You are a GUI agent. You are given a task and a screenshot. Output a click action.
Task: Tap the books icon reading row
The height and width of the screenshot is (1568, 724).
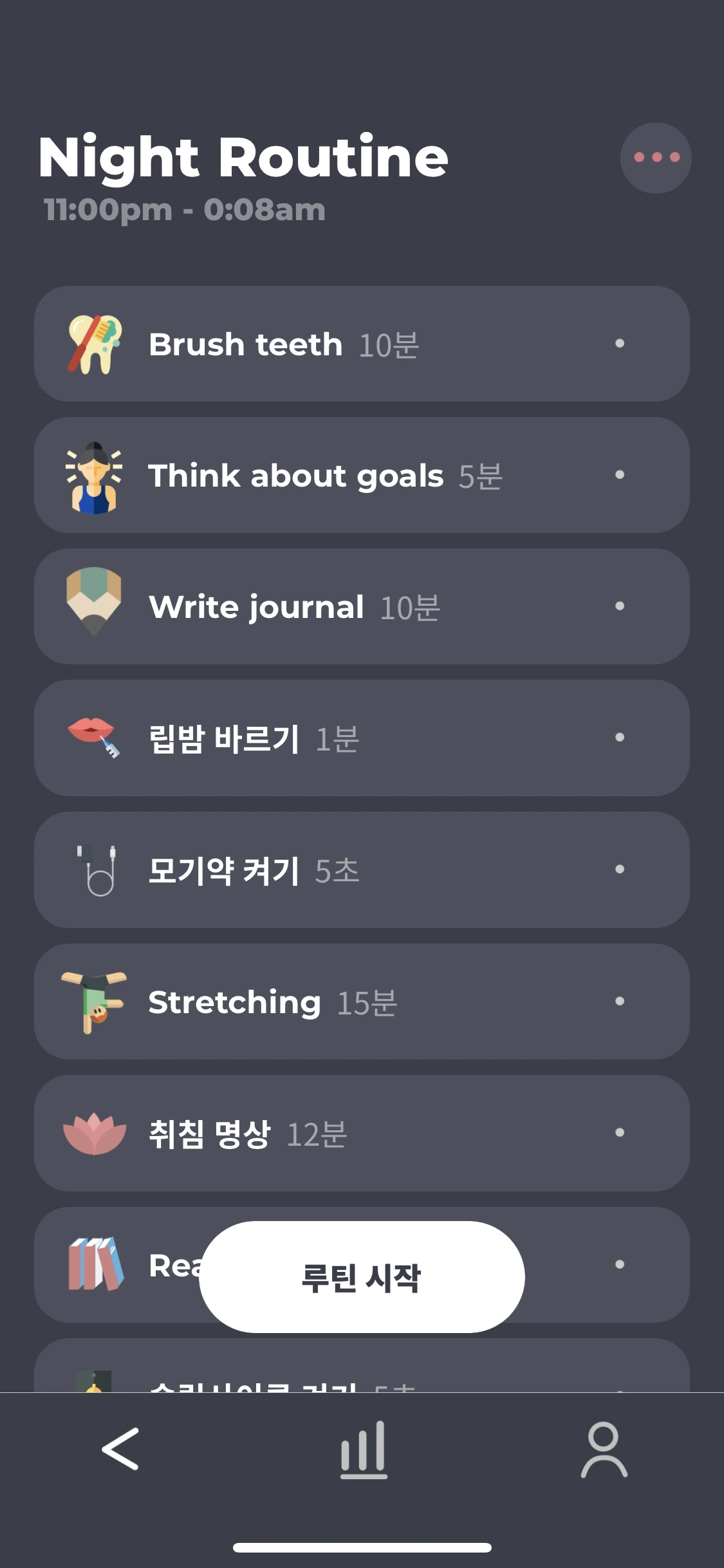[x=362, y=1265]
